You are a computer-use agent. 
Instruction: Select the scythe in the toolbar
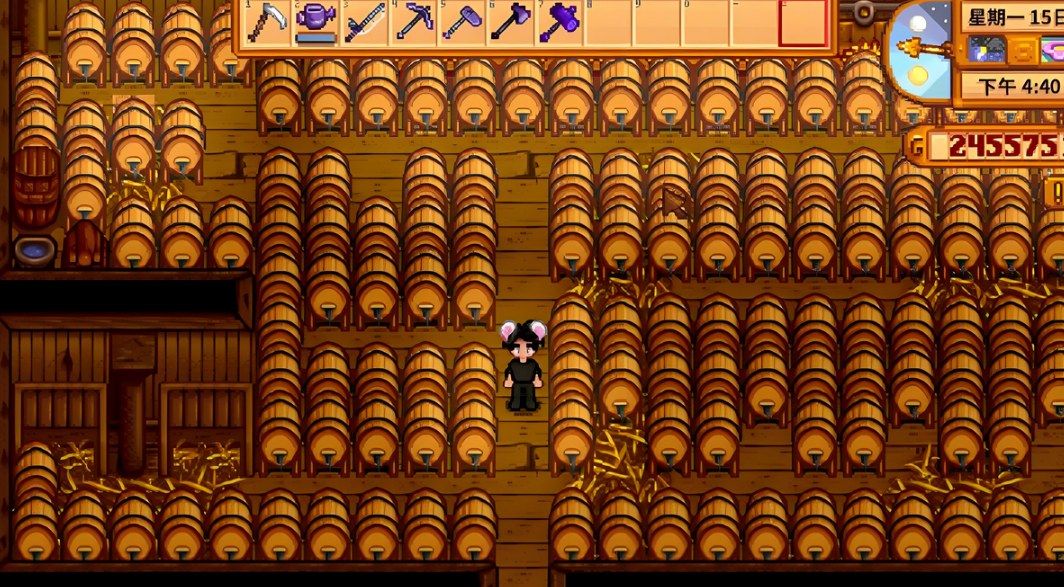(267, 22)
